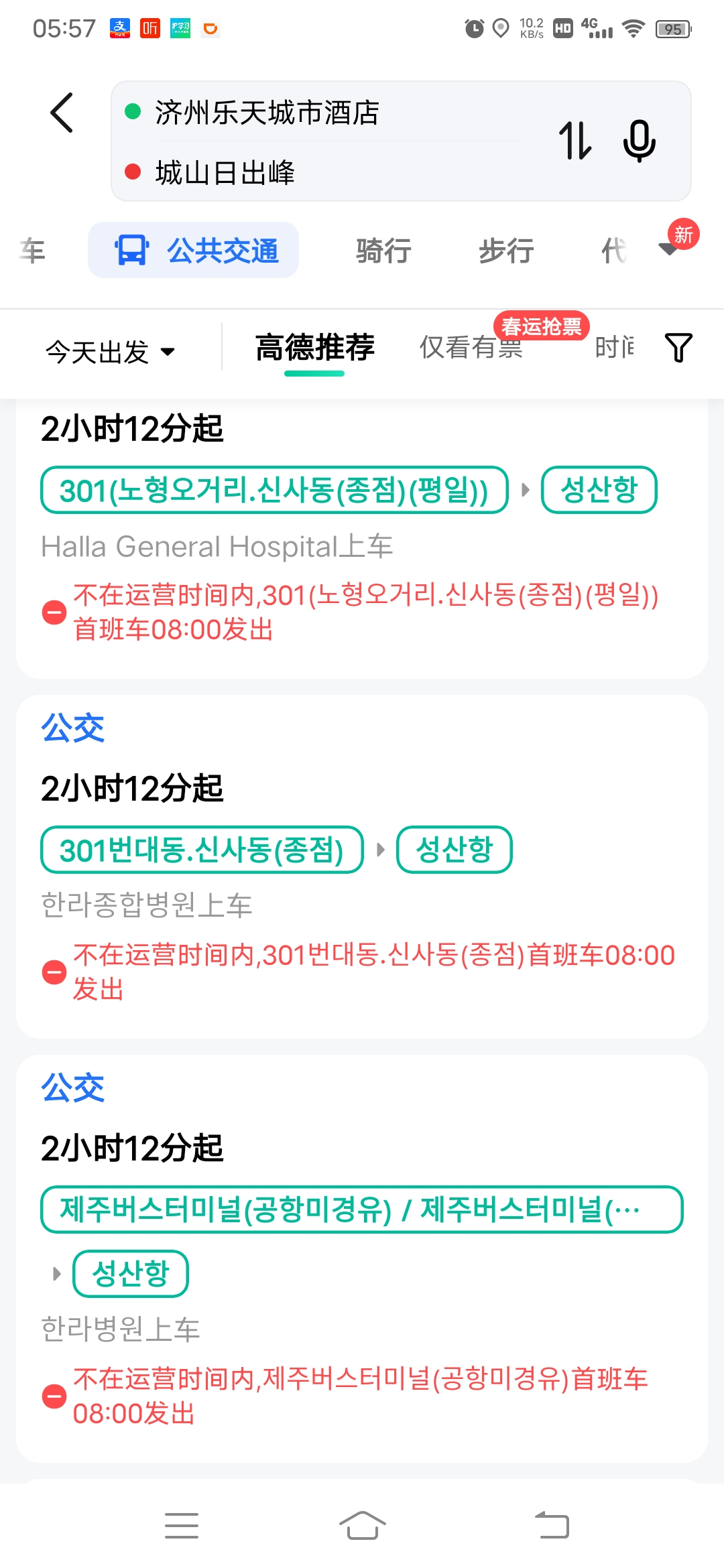Open the 301번대동.신사동(종점) bus route card
The width and height of the screenshot is (724, 1568).
click(x=362, y=866)
